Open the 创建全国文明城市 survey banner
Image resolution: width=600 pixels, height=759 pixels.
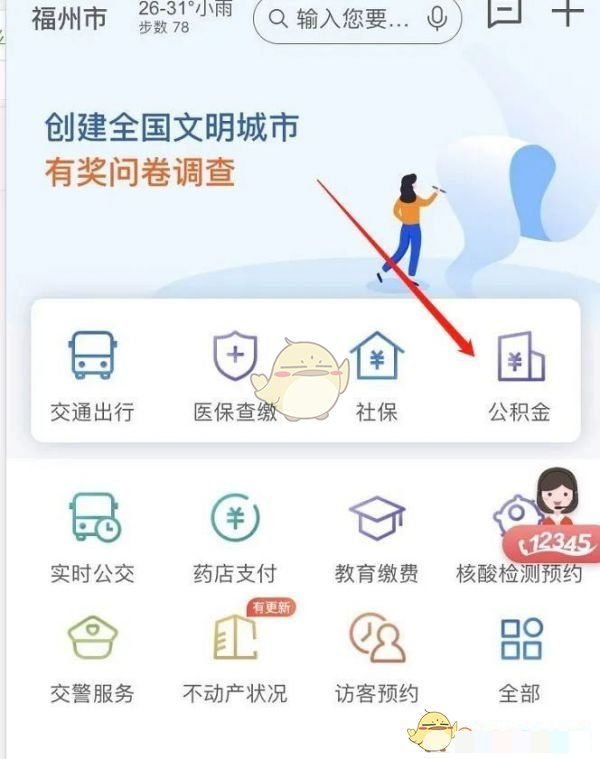coord(172,150)
